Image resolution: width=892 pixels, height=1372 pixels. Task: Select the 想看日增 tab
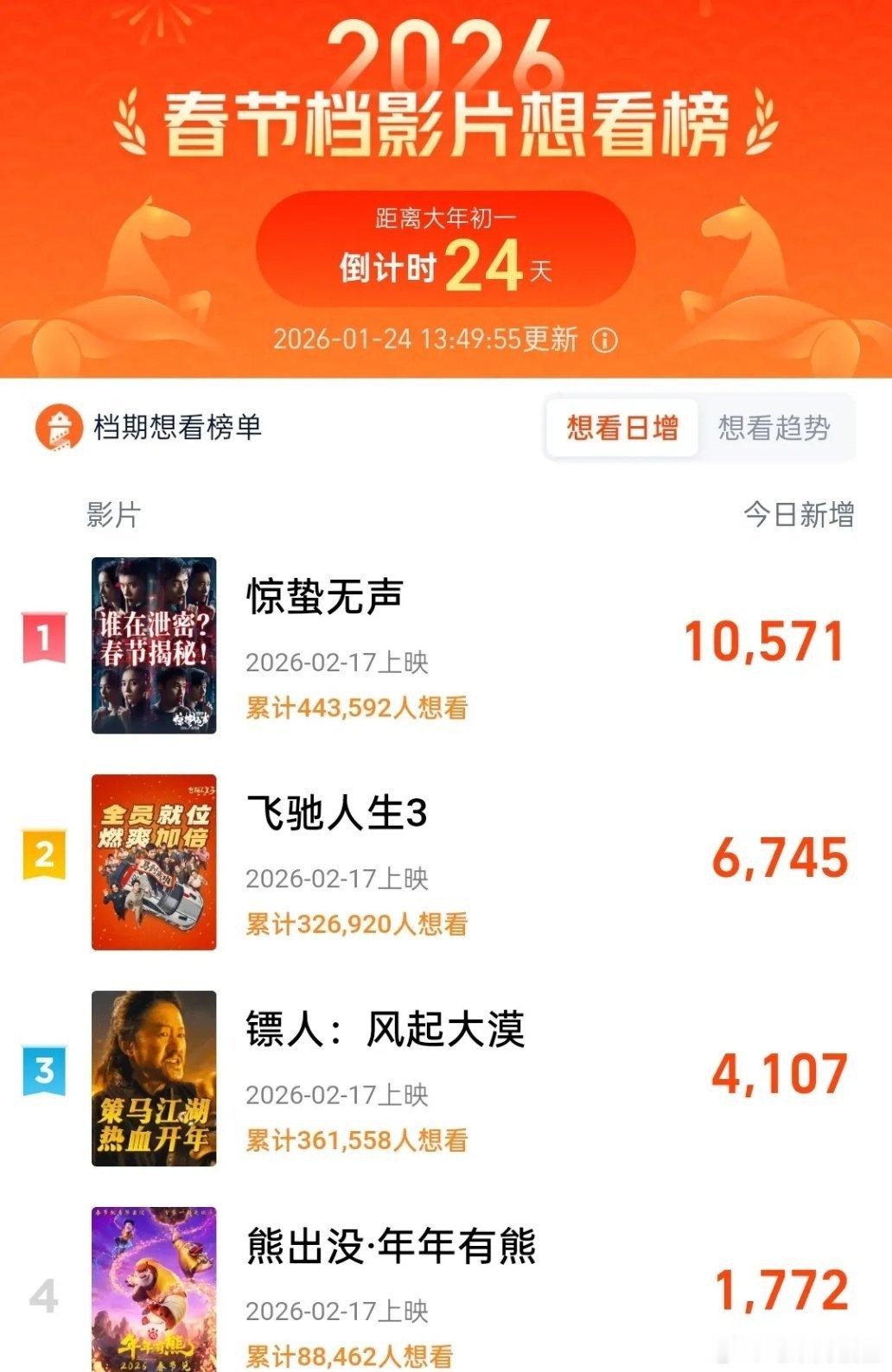pyautogui.click(x=621, y=424)
